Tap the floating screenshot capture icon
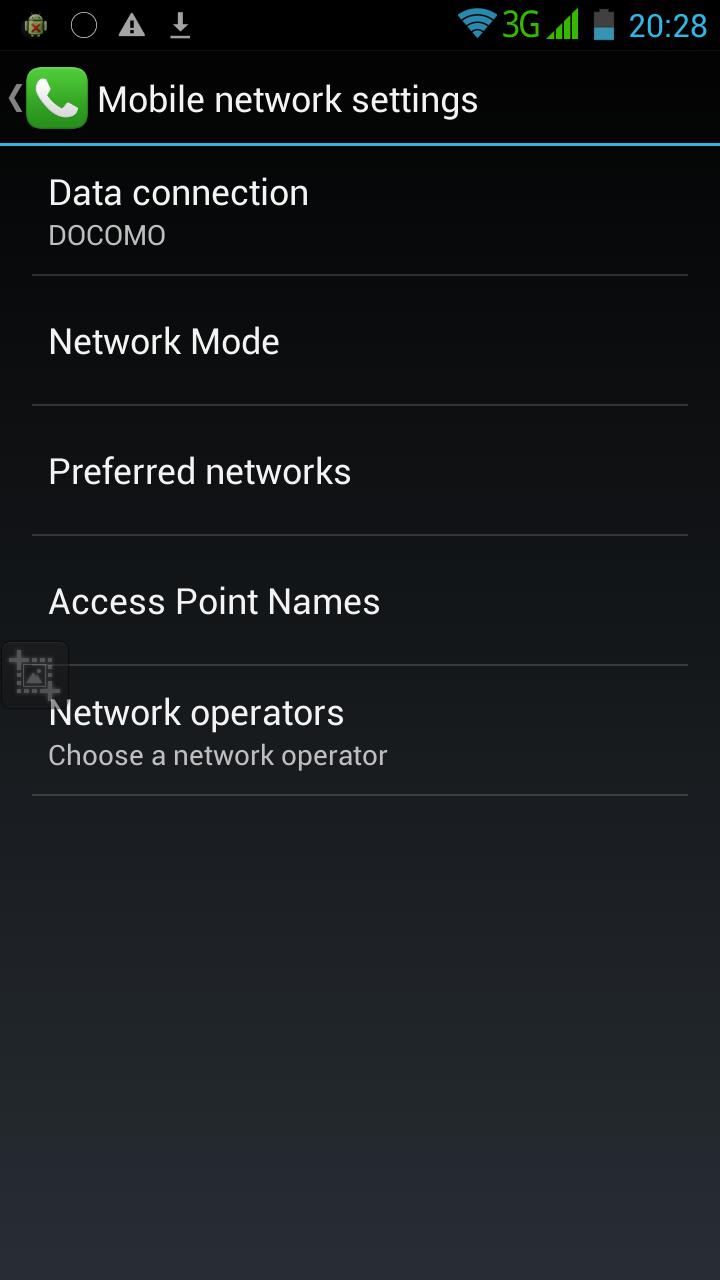 35,675
